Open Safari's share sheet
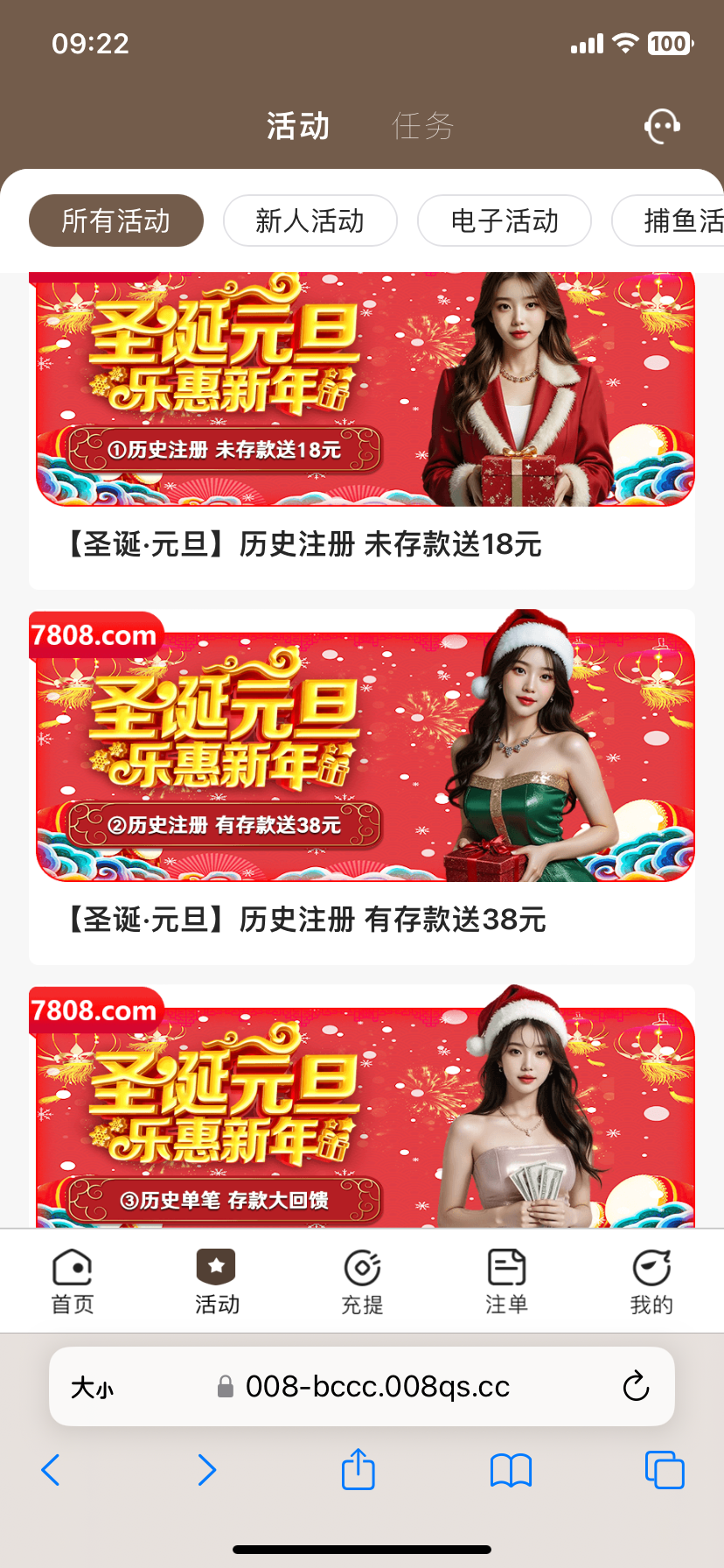 click(359, 1470)
